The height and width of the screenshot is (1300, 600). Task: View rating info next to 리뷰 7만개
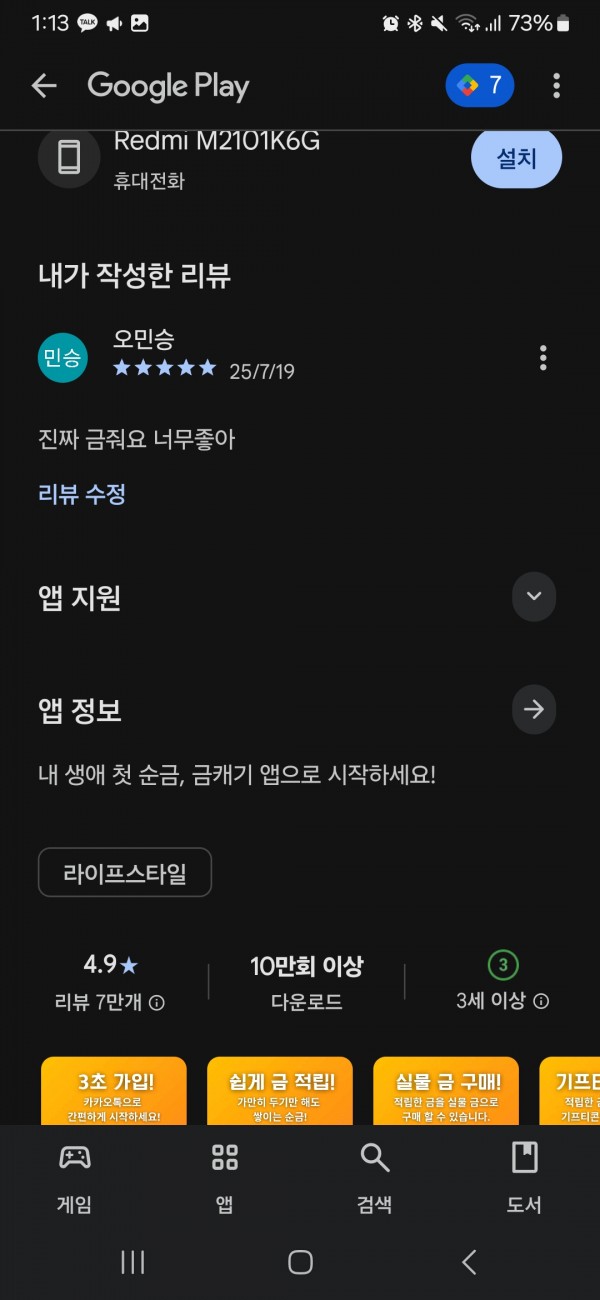tap(157, 1002)
